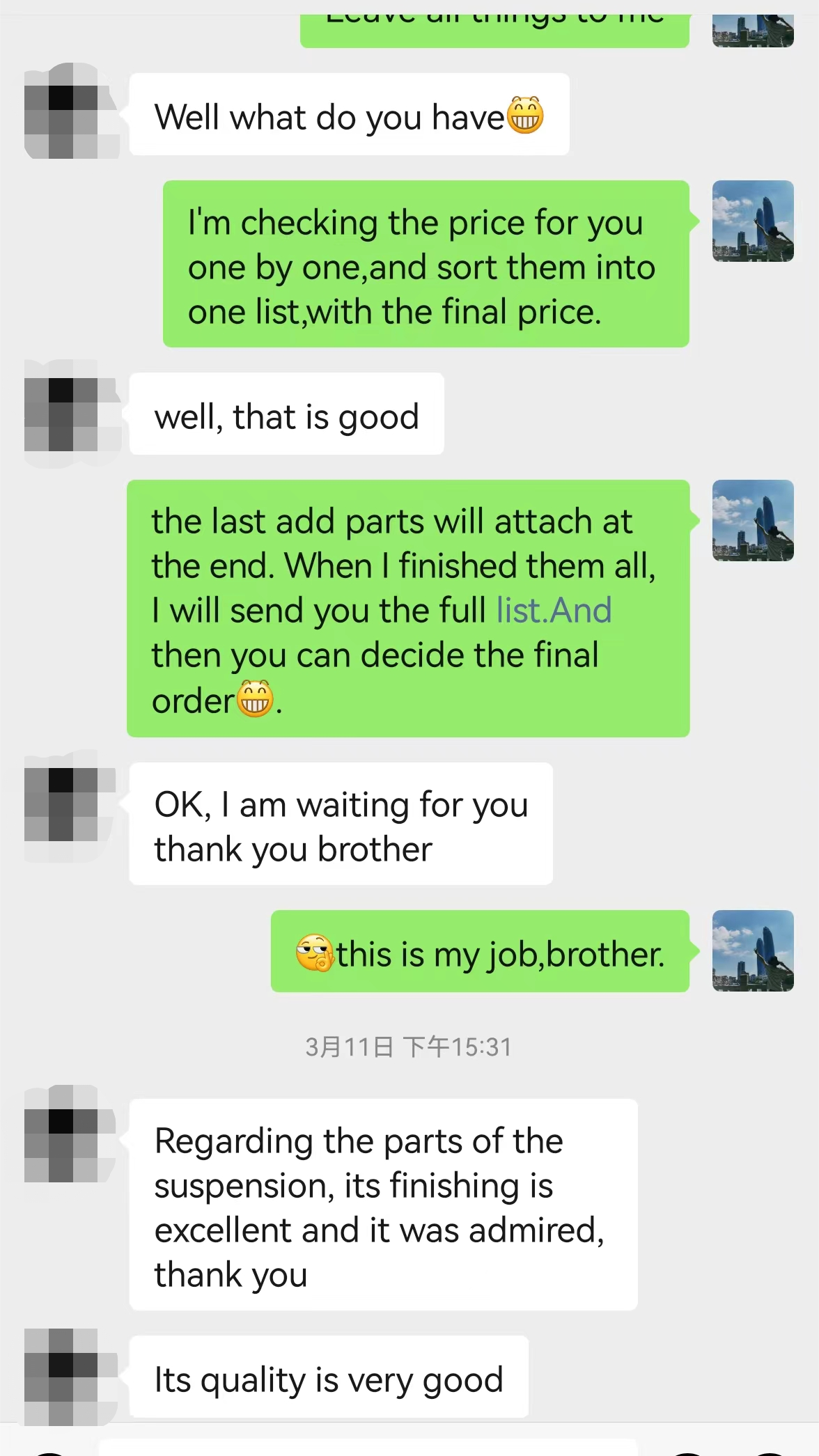Image resolution: width=819 pixels, height=1456 pixels.
Task: Tap sender's avatar beside 'the last add parts' message
Action: [x=753, y=521]
